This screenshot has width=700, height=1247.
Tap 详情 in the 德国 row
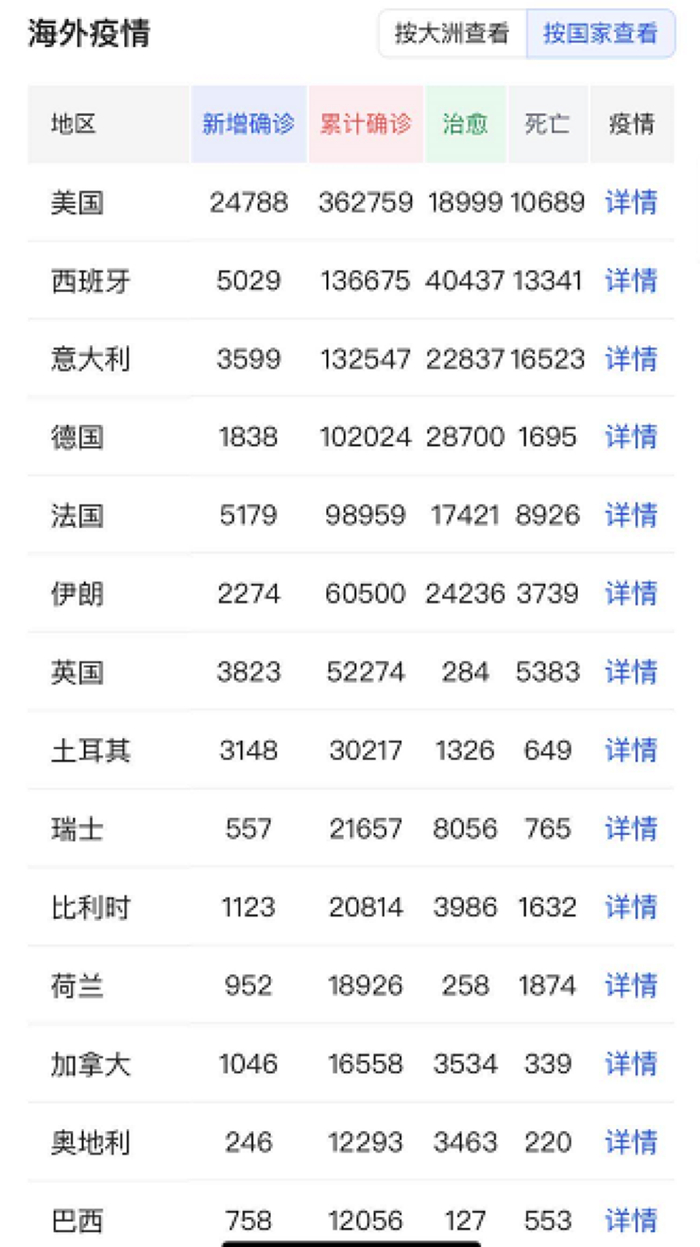tap(631, 437)
